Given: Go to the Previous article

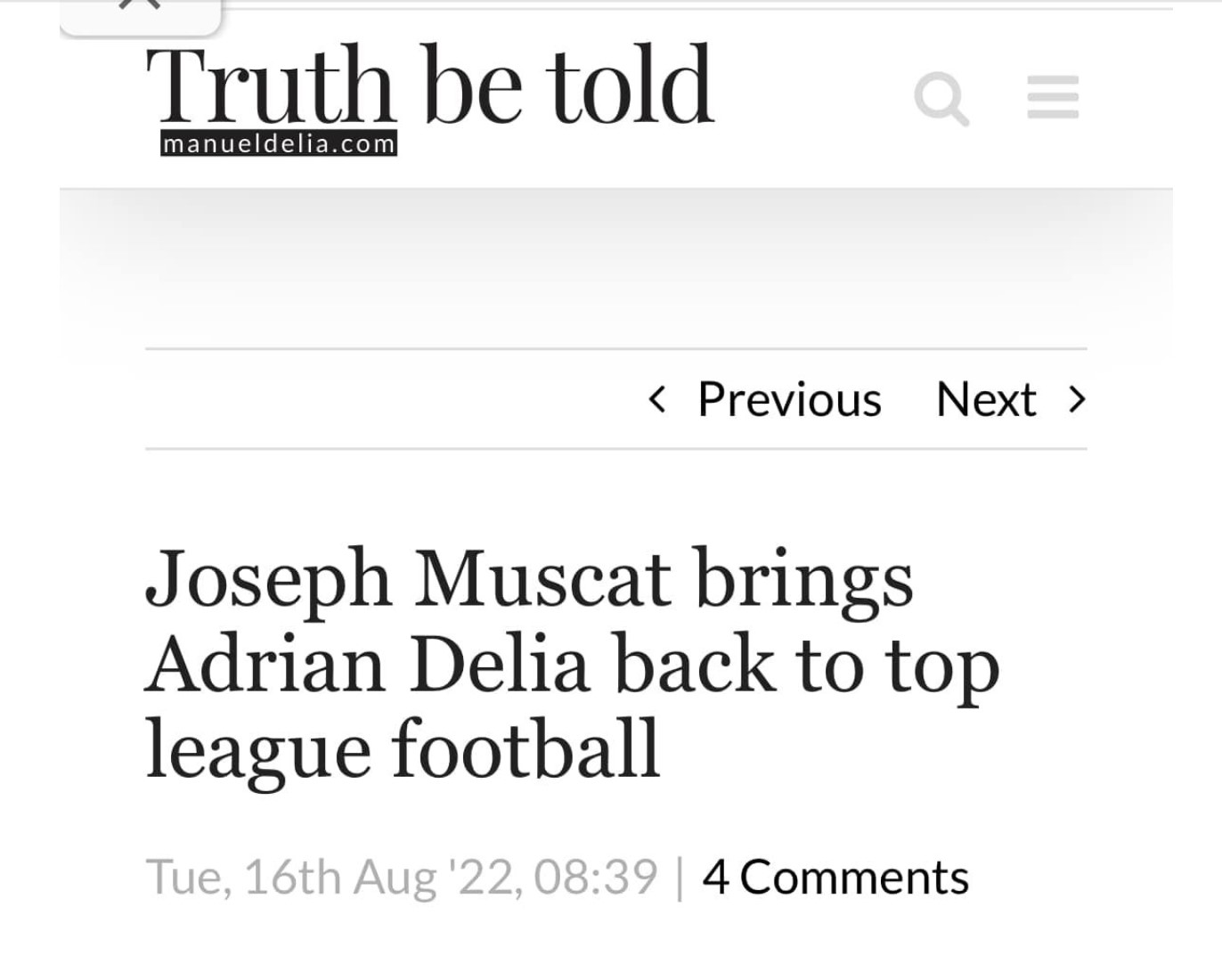Looking at the screenshot, I should point(765,399).
